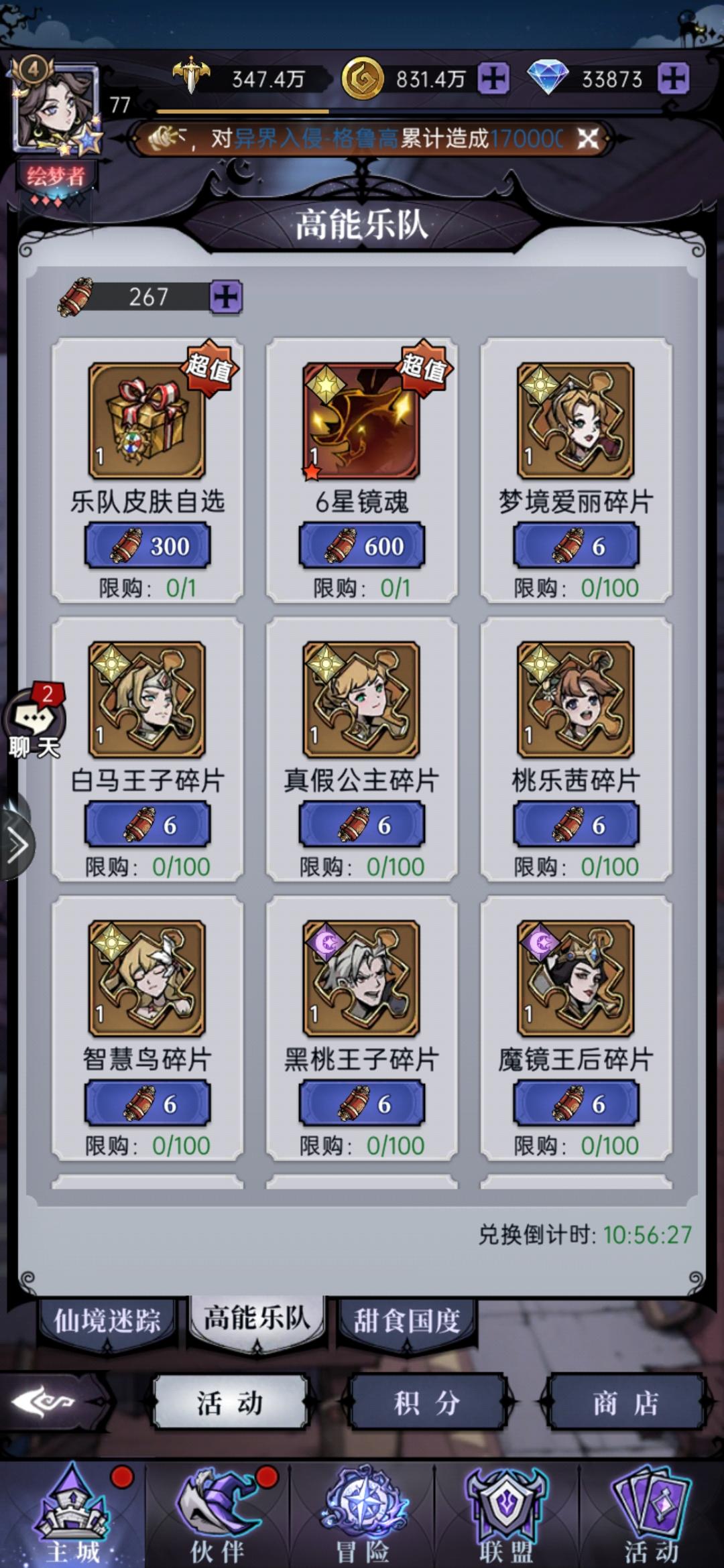
Task: Select the 乐队皮肤自选 gift box item
Action: [146, 422]
